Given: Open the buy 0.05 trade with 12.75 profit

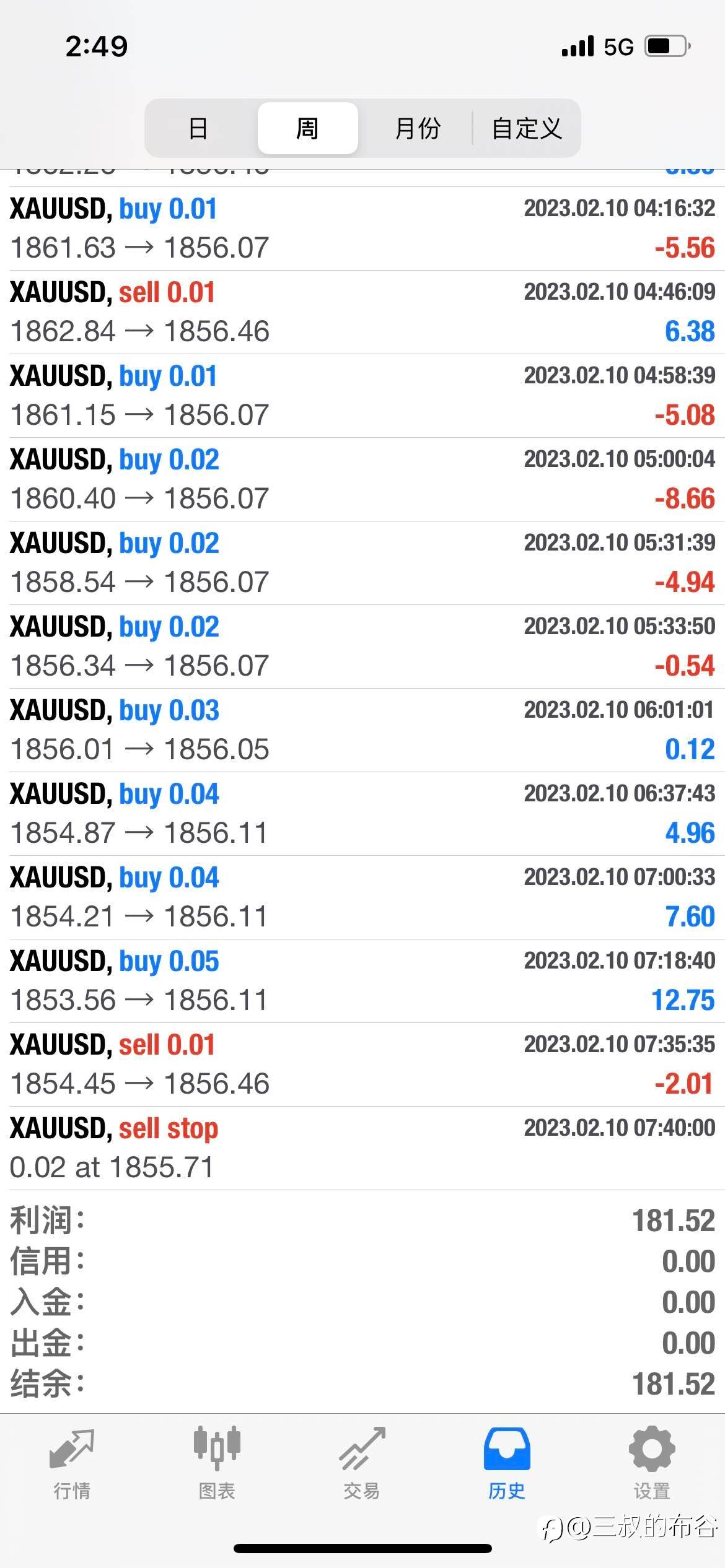Looking at the screenshot, I should click(x=362, y=981).
